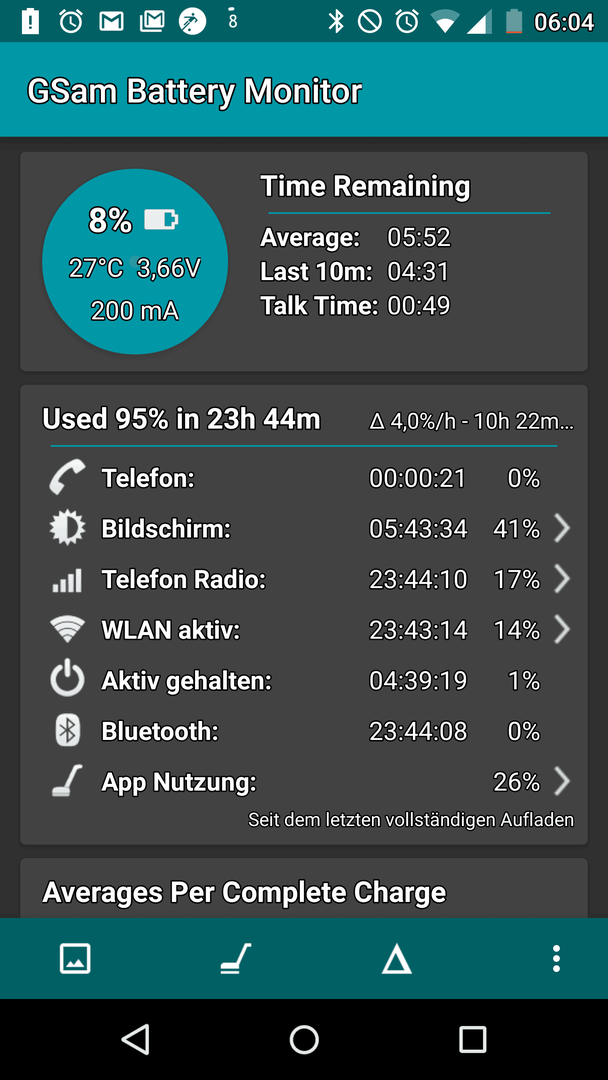Open the three-dot overflow menu
This screenshot has width=608, height=1080.
(556, 958)
